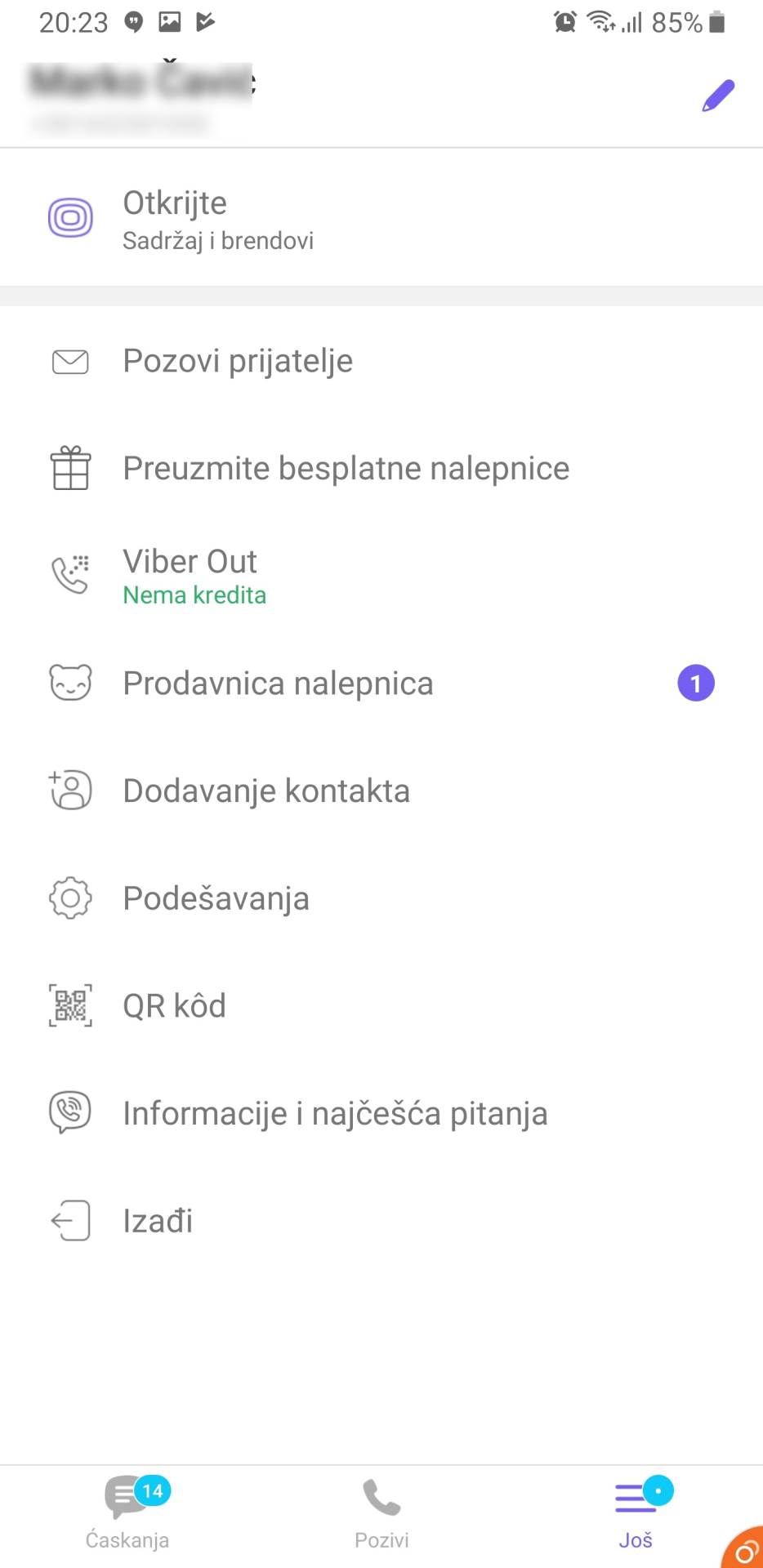Viewport: 763px width, 1568px height.
Task: Select the gift icon for free stickers
Action: 70,468
